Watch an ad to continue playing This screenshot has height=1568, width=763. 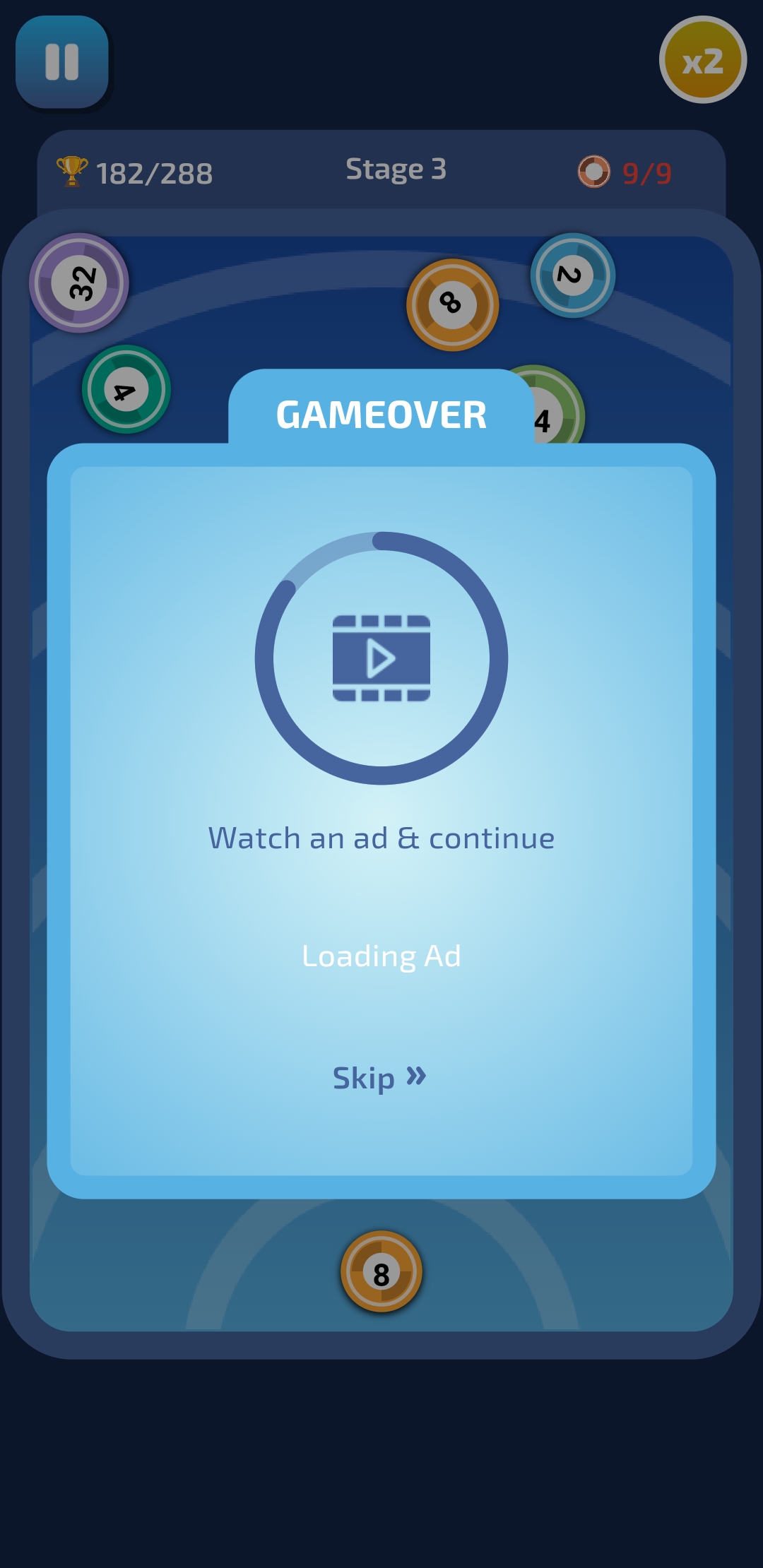coord(381,658)
